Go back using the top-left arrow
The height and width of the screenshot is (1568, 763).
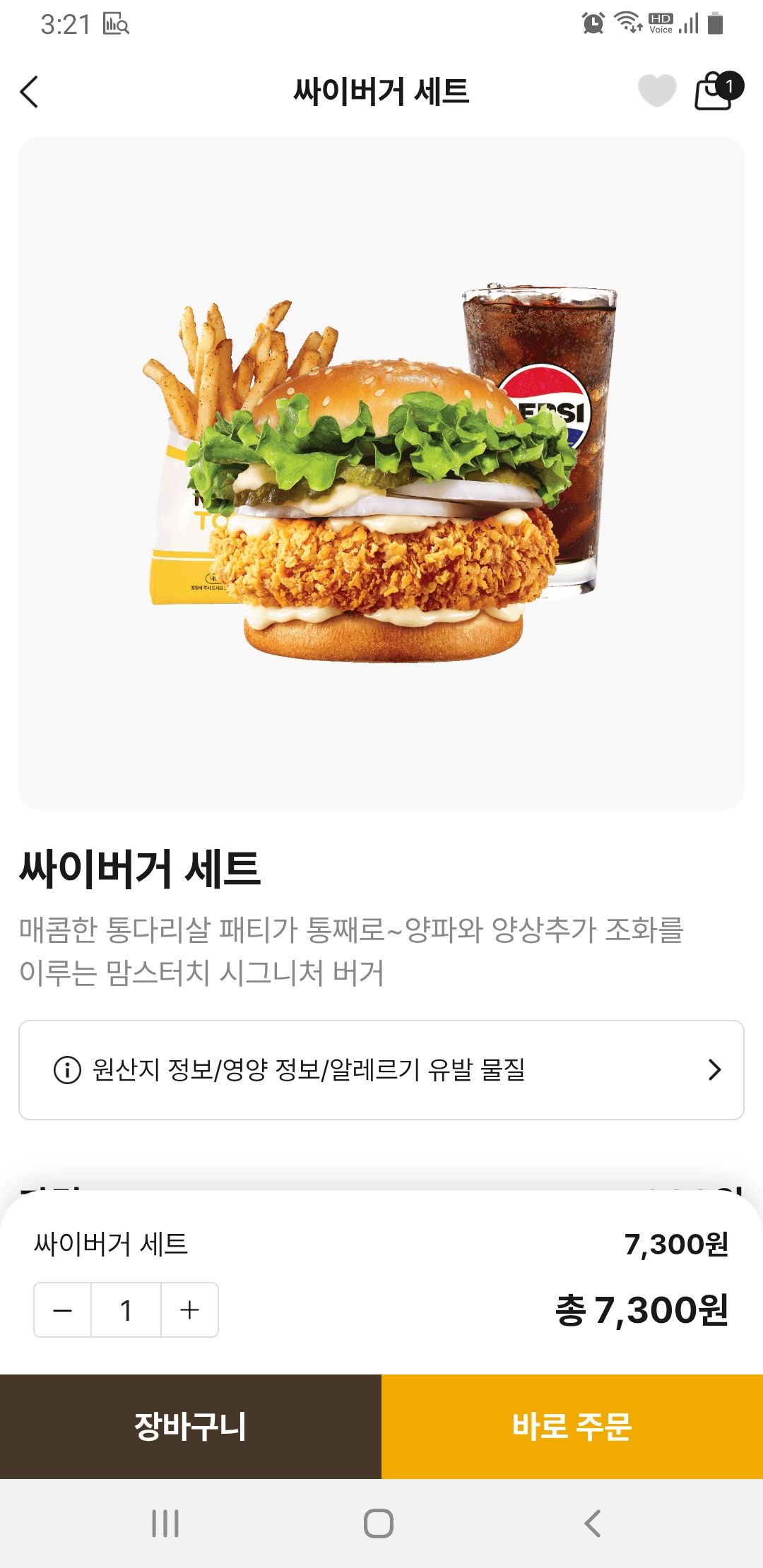point(30,92)
